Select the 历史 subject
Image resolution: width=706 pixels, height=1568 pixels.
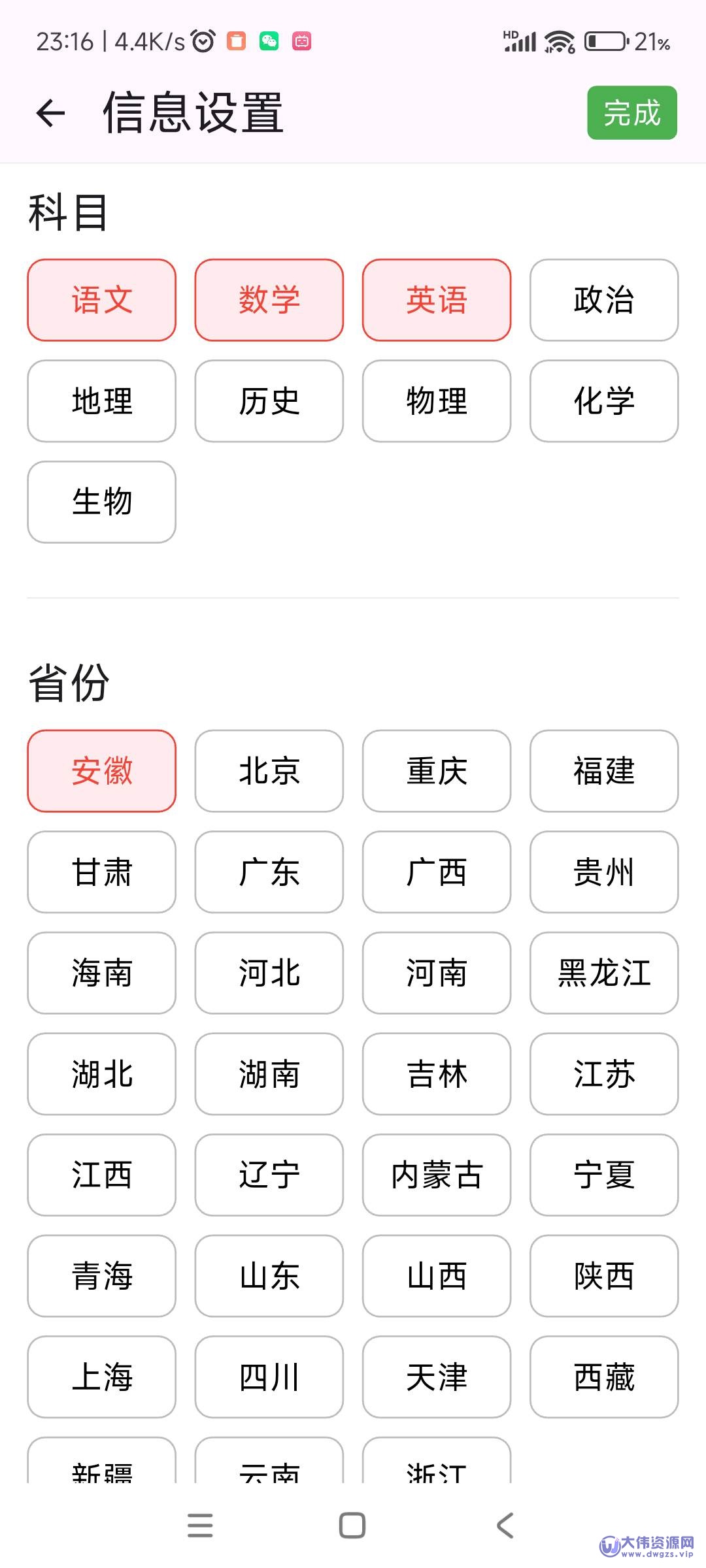coord(269,401)
